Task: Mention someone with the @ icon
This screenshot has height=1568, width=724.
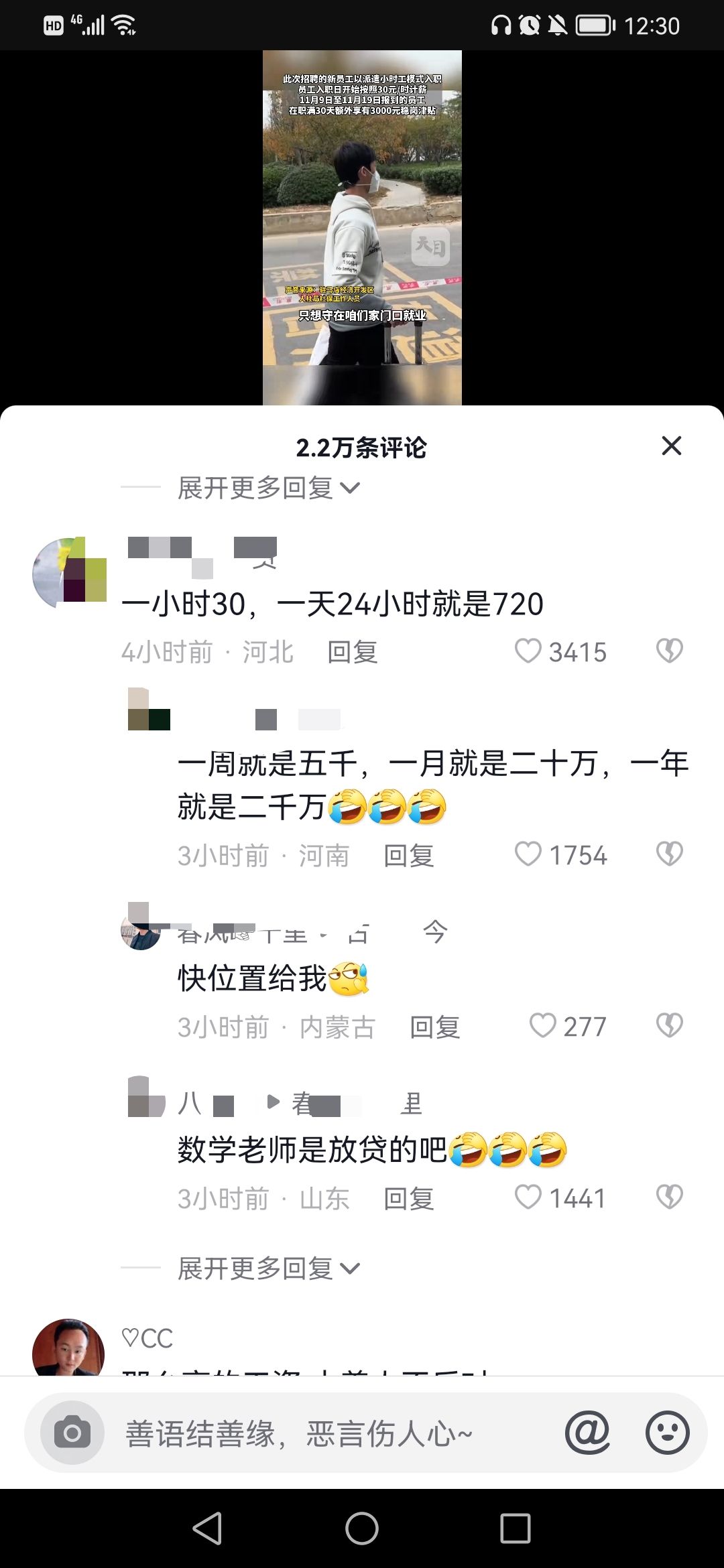Action: [x=587, y=1433]
